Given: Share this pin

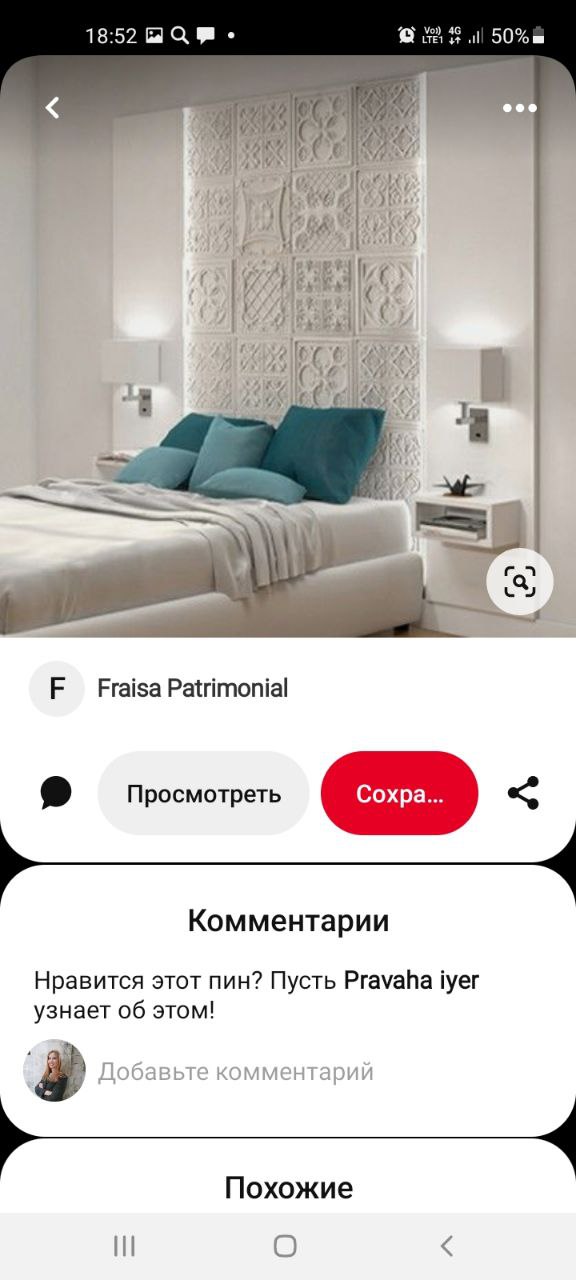Looking at the screenshot, I should pos(523,793).
